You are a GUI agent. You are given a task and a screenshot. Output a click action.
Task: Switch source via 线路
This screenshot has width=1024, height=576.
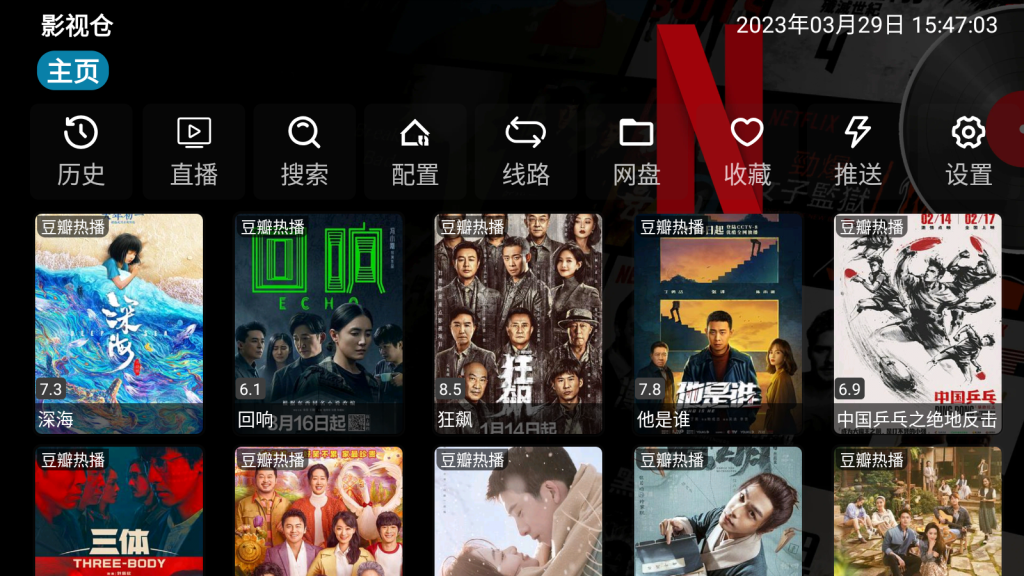[x=526, y=152]
